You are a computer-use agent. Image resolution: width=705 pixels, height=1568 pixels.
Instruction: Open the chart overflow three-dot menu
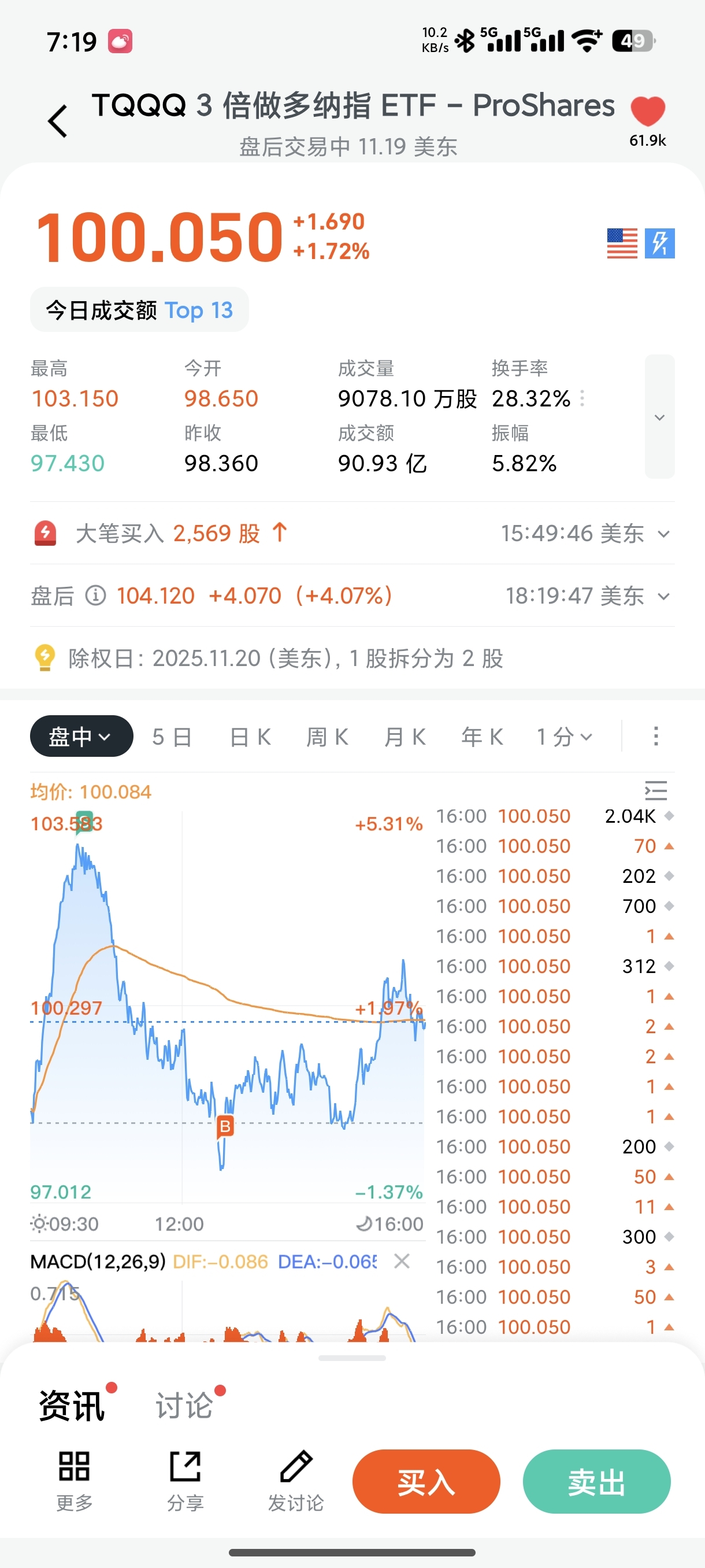tap(656, 736)
